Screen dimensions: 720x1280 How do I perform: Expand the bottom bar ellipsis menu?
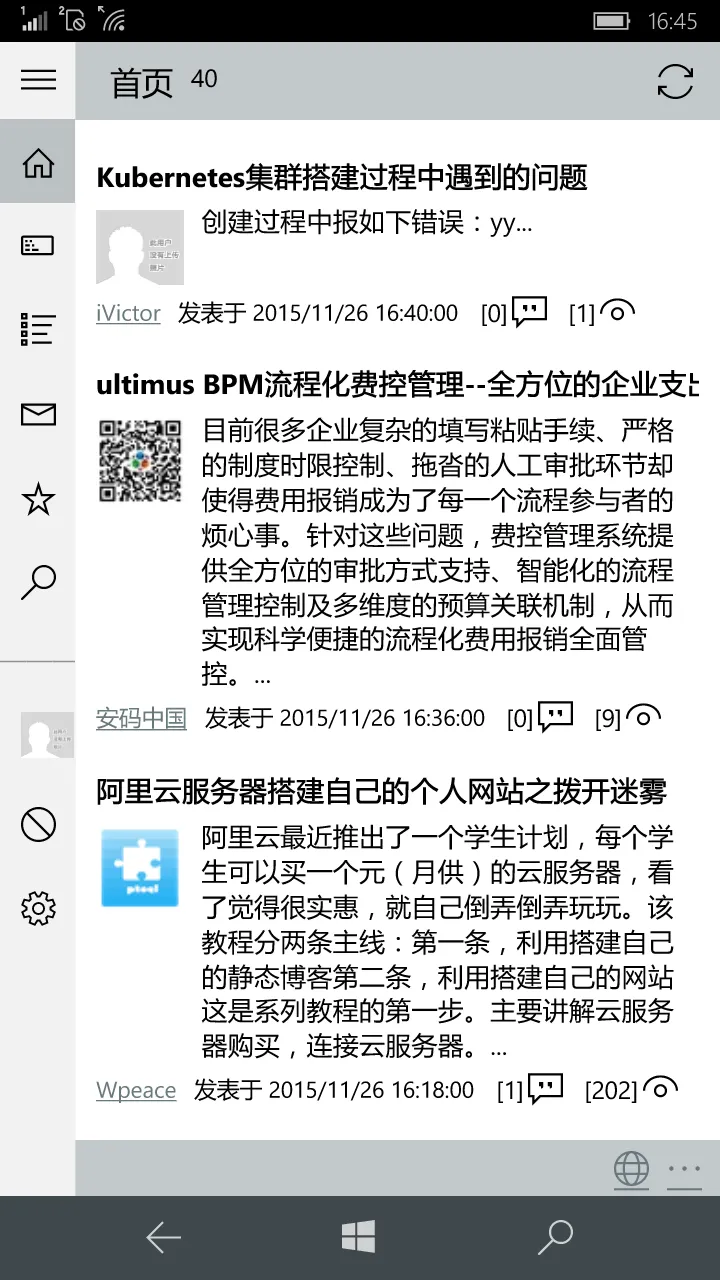pos(684,1168)
